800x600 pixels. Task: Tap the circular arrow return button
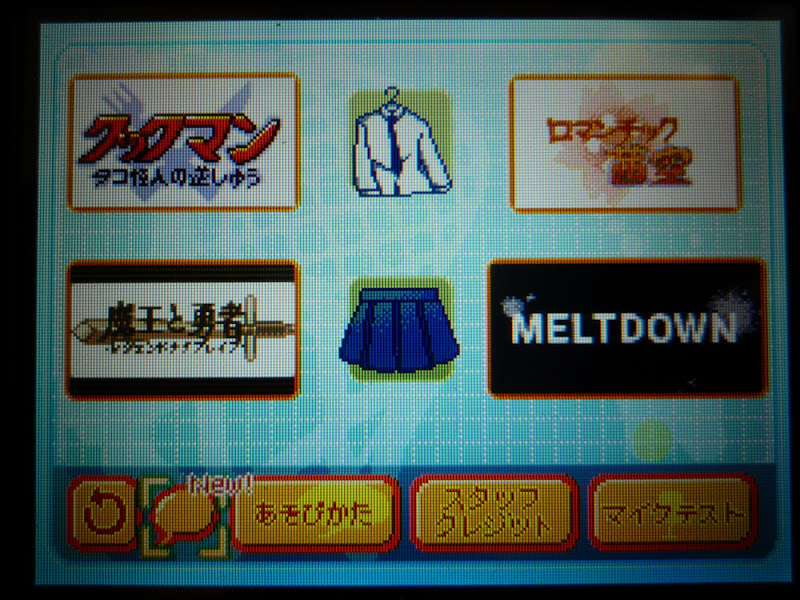tap(102, 513)
